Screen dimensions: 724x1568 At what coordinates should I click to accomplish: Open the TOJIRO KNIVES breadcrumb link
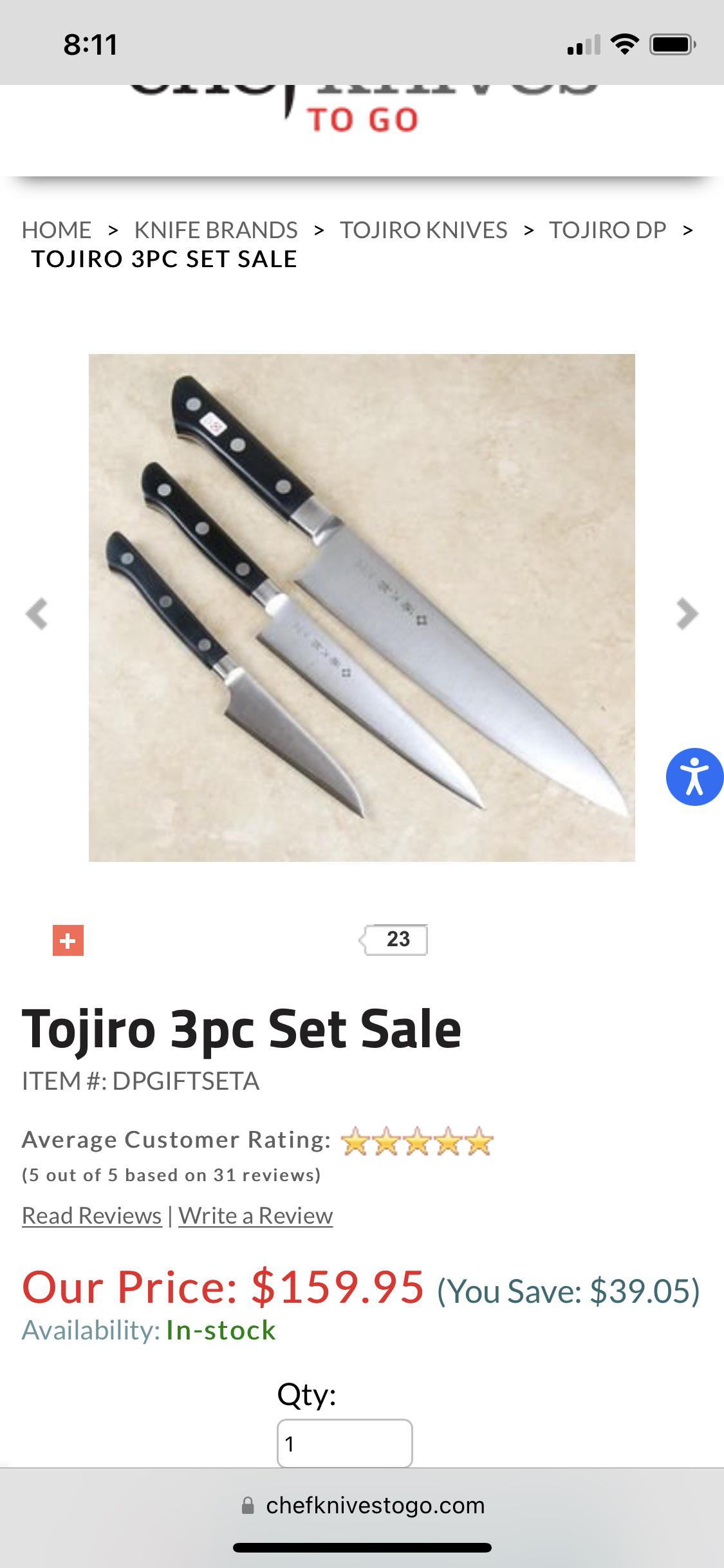point(423,229)
